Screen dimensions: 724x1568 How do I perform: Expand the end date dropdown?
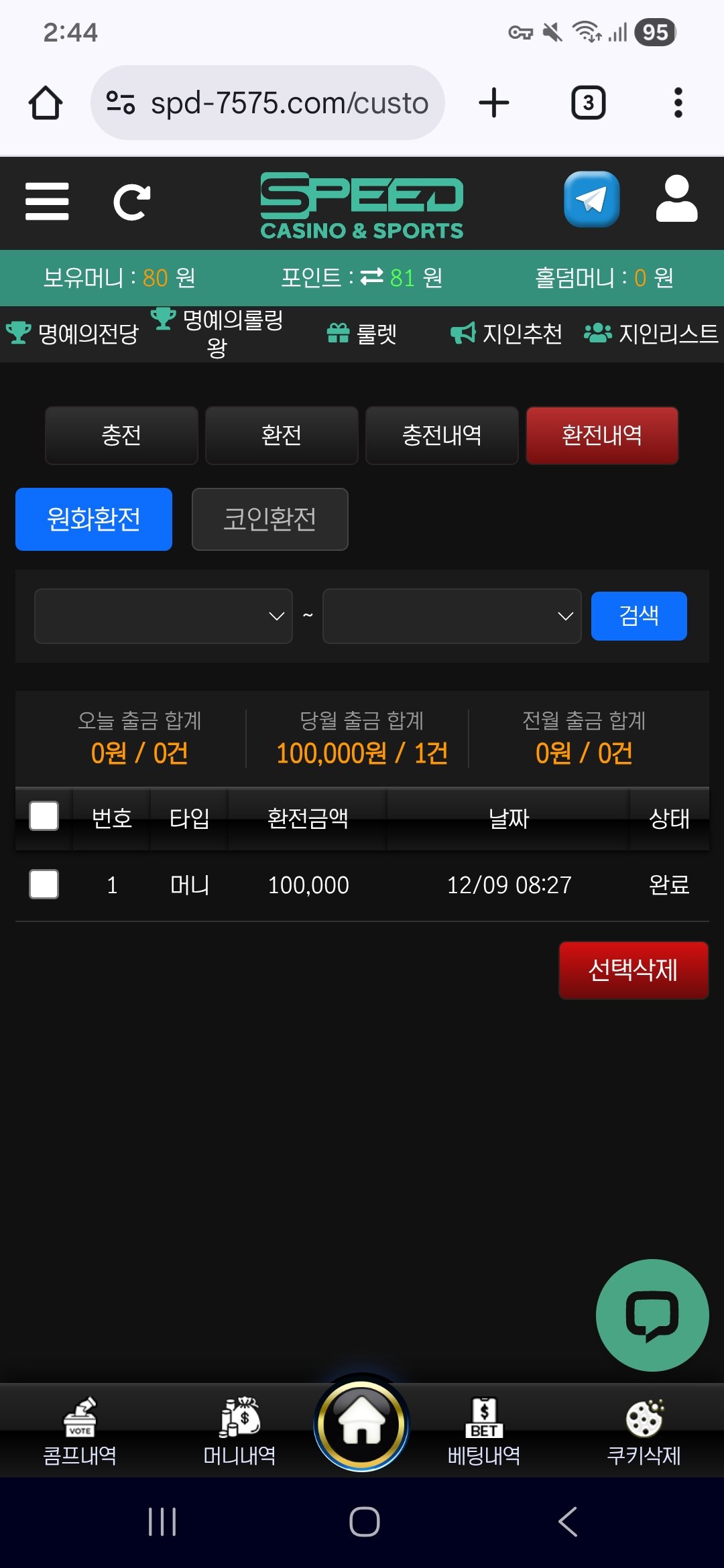452,616
